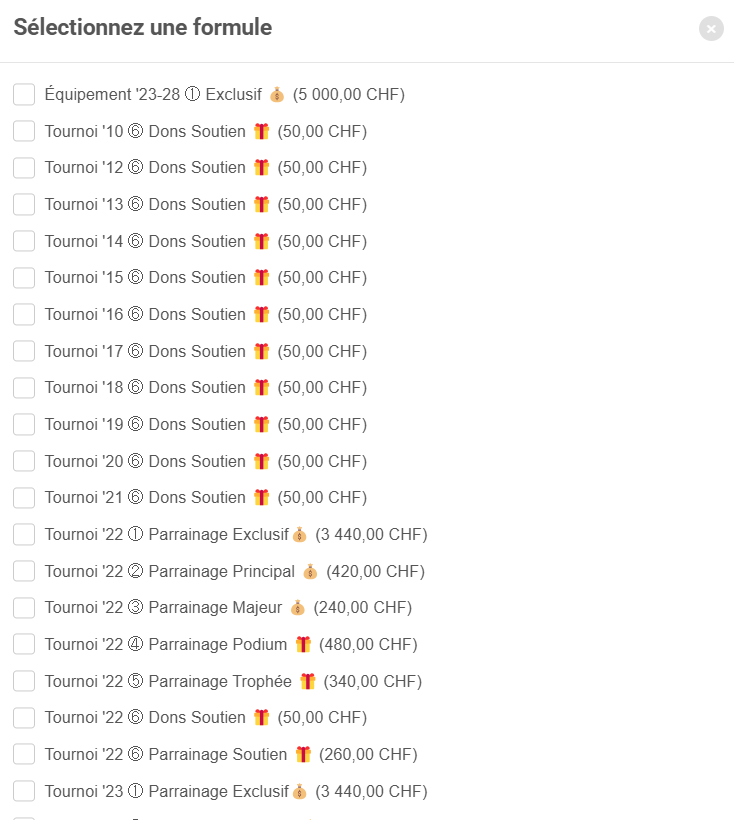Tick the Tournoi '12 Dons Soutien box

point(24,168)
